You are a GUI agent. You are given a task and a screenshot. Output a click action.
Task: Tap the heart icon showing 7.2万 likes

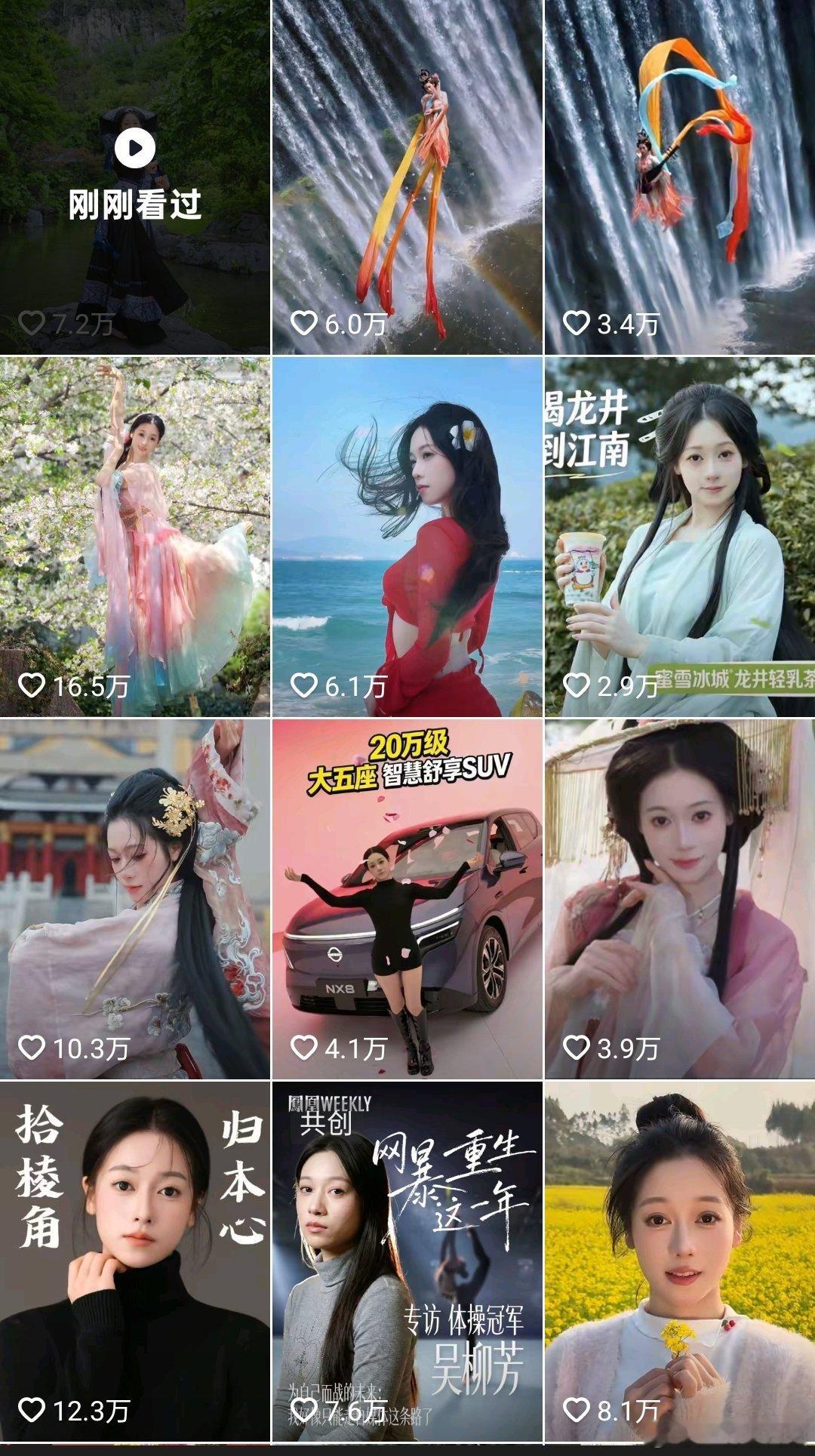point(32,323)
